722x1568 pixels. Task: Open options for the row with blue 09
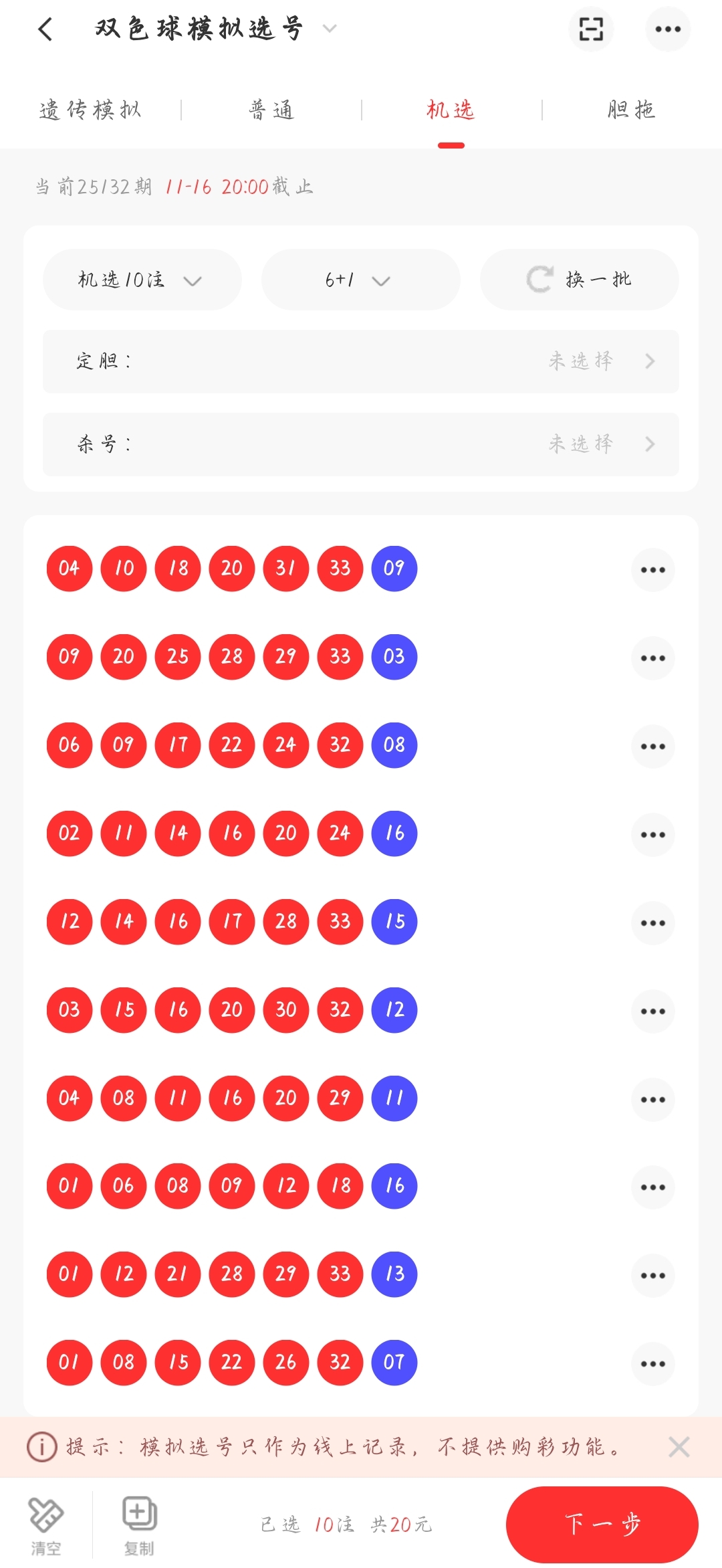(x=652, y=570)
